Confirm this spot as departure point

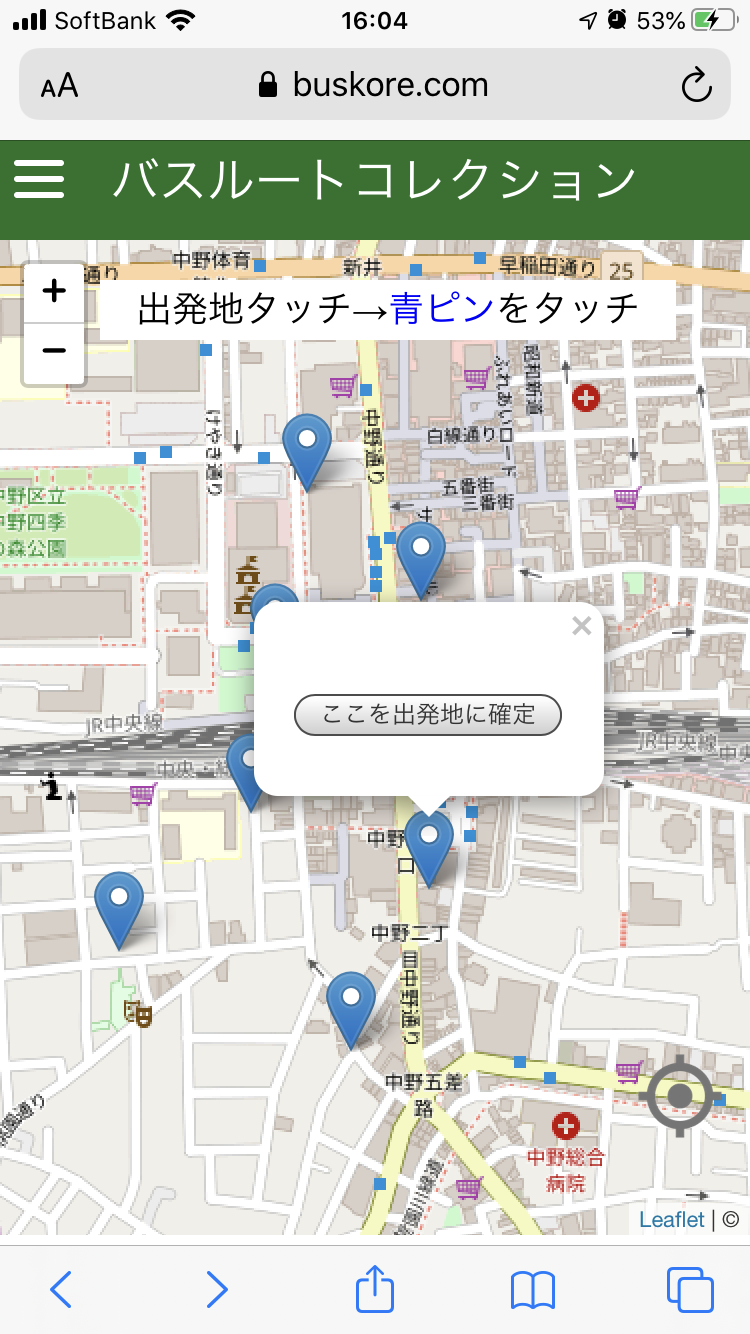coord(428,715)
